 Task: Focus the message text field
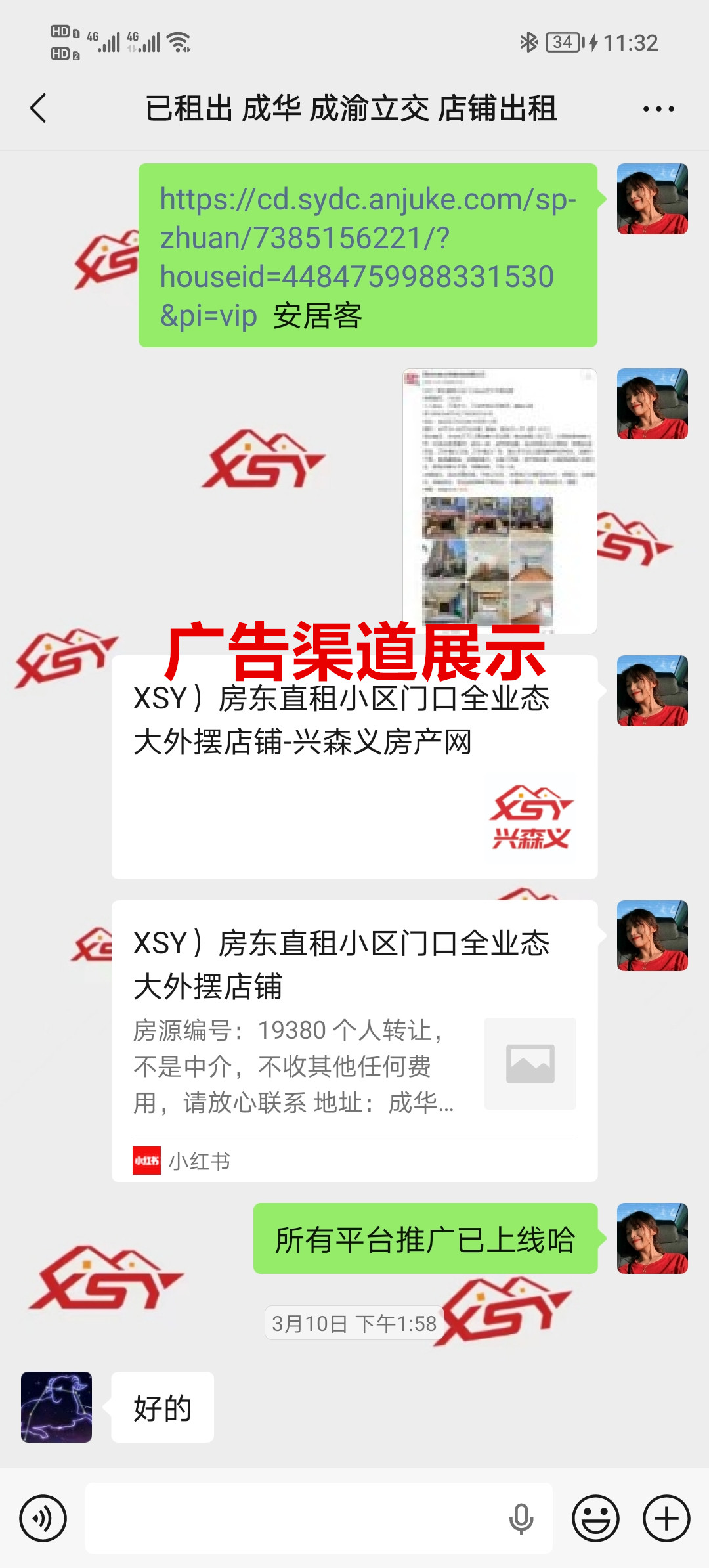[x=295, y=1518]
